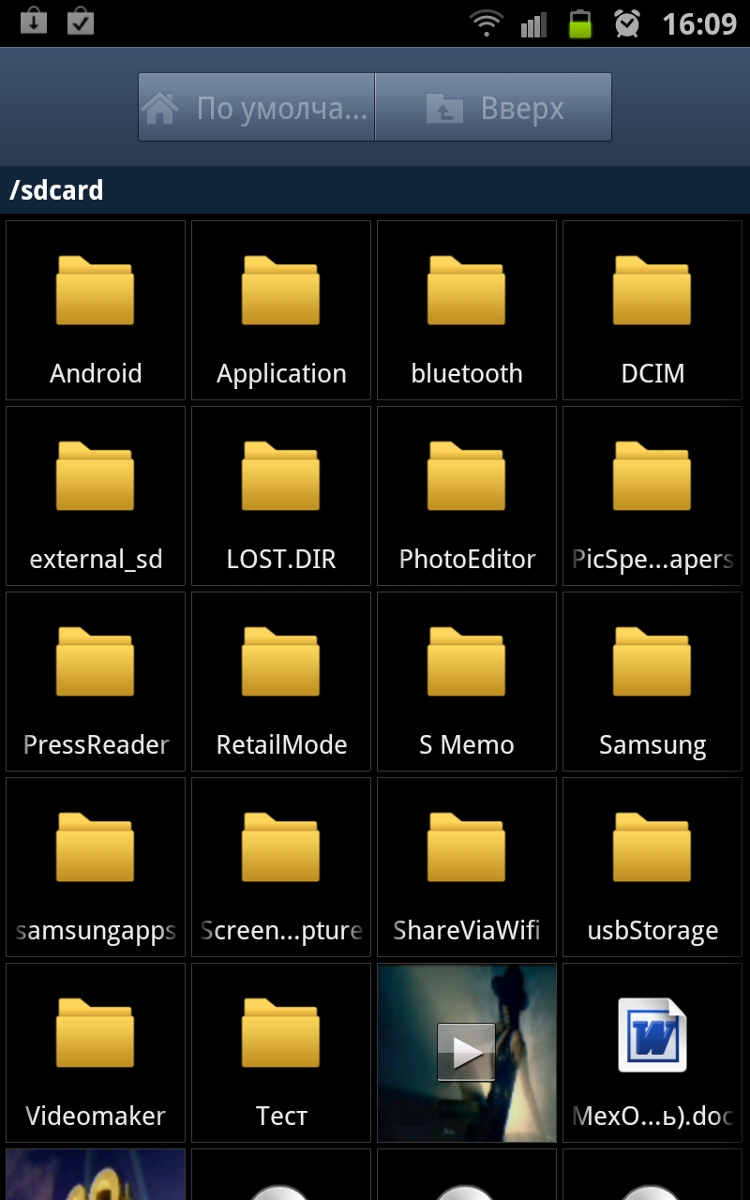The width and height of the screenshot is (750, 1200).
Task: Open the usbStorage folder
Action: [652, 868]
